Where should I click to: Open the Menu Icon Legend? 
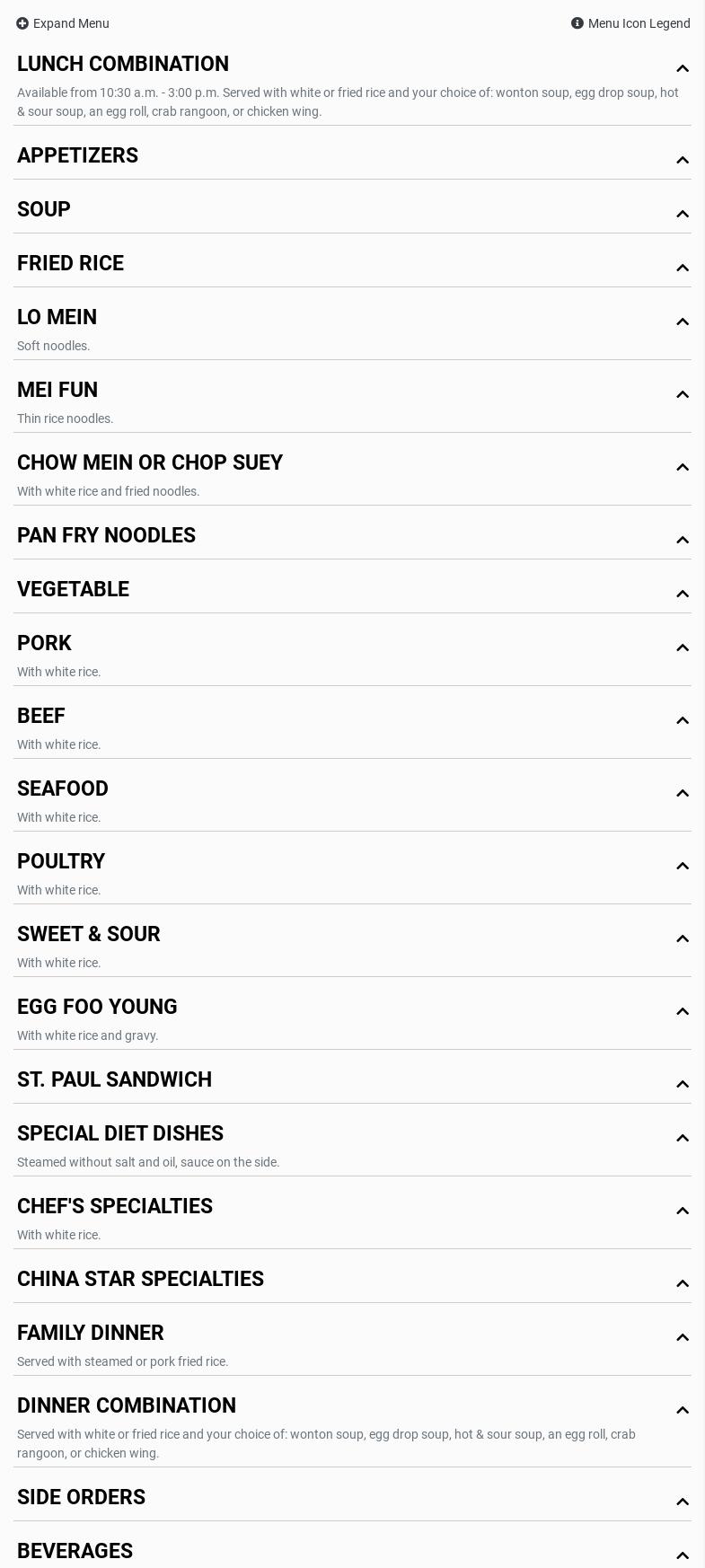click(x=630, y=23)
